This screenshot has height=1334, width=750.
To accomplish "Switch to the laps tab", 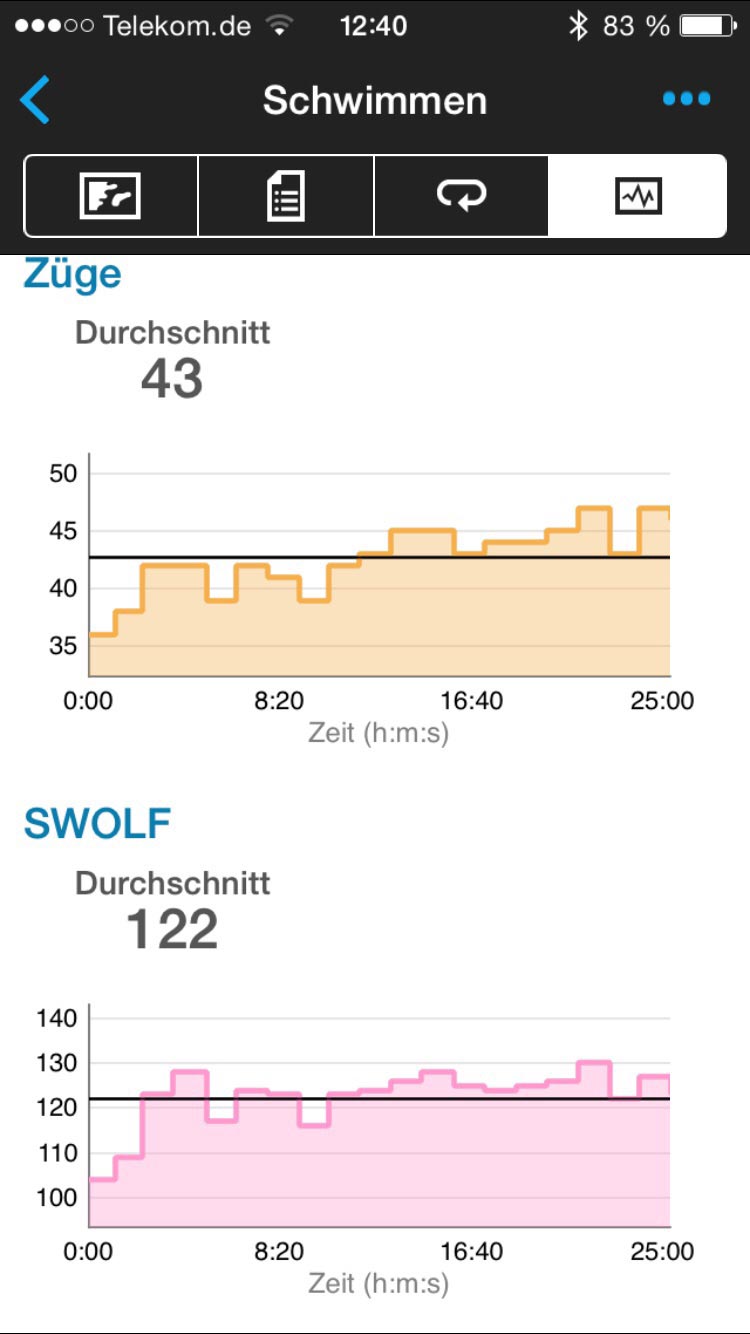I will (x=461, y=196).
